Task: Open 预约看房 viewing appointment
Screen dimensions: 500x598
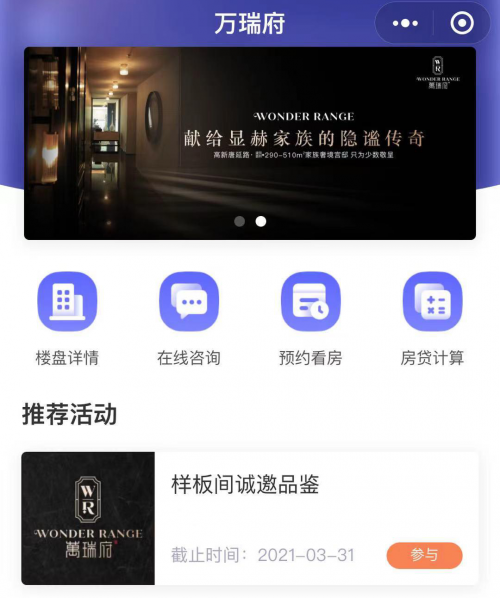Action: coord(310,319)
